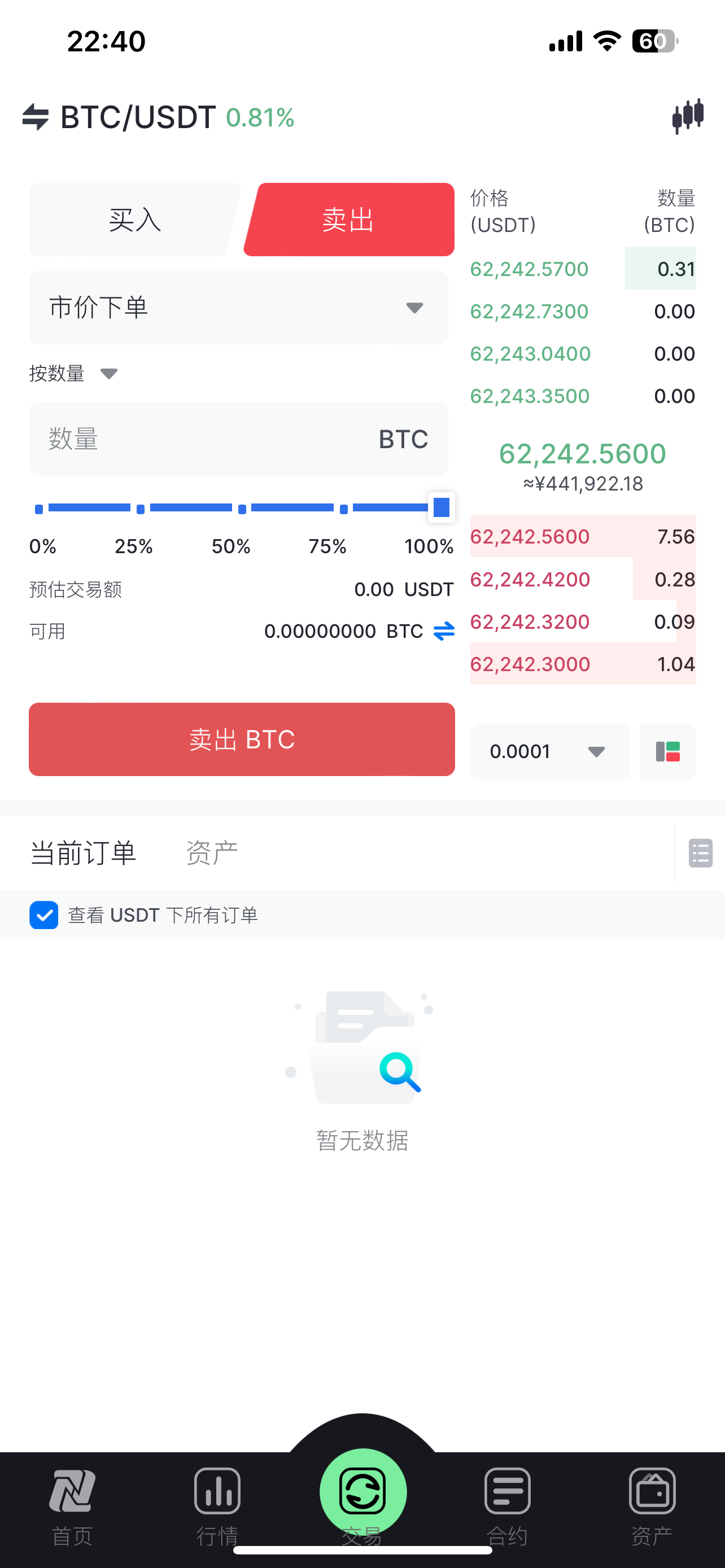Tap the 卖出 BTC button
The width and height of the screenshot is (725, 1568).
point(242,739)
